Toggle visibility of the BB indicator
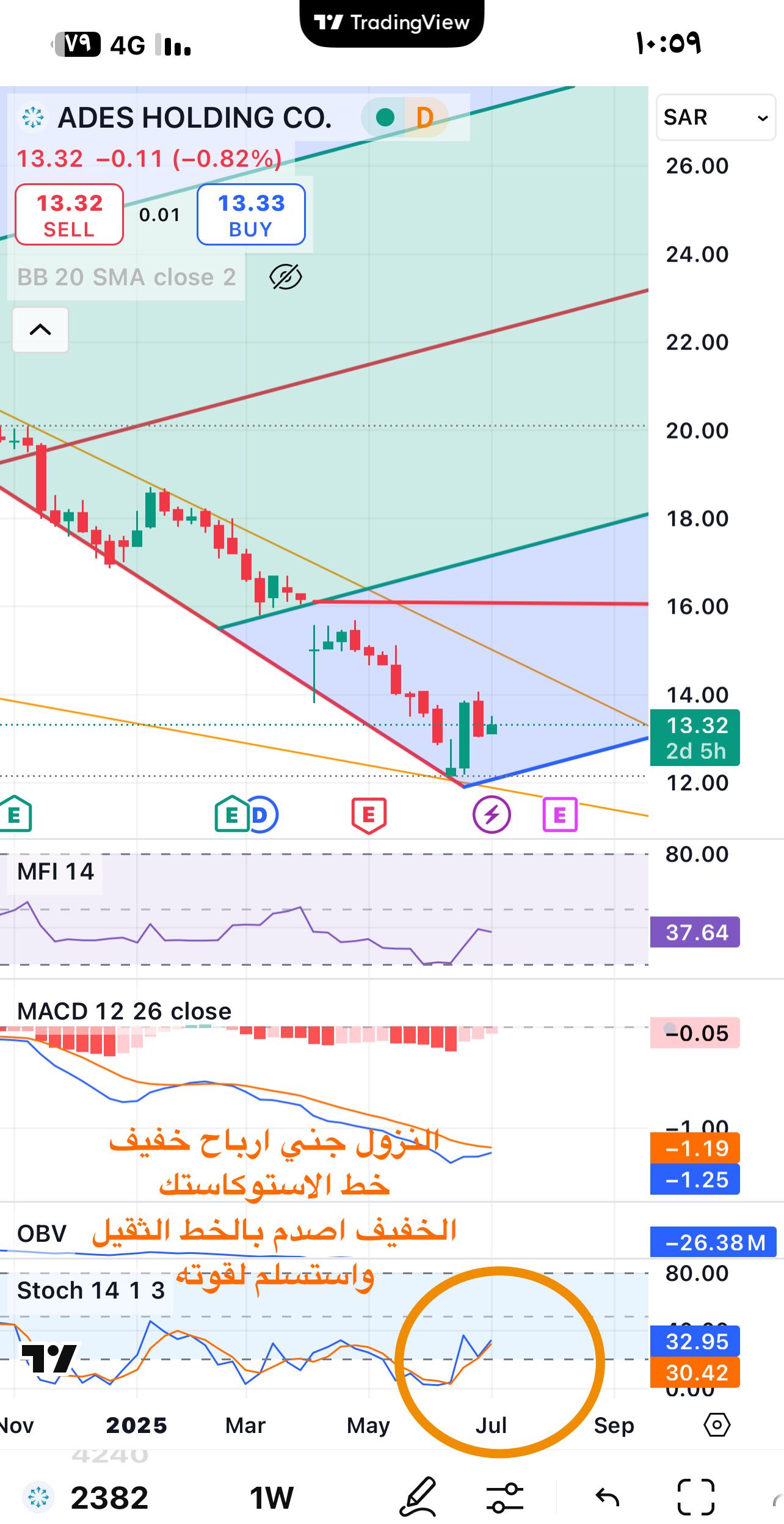The image size is (784, 1524). [285, 277]
